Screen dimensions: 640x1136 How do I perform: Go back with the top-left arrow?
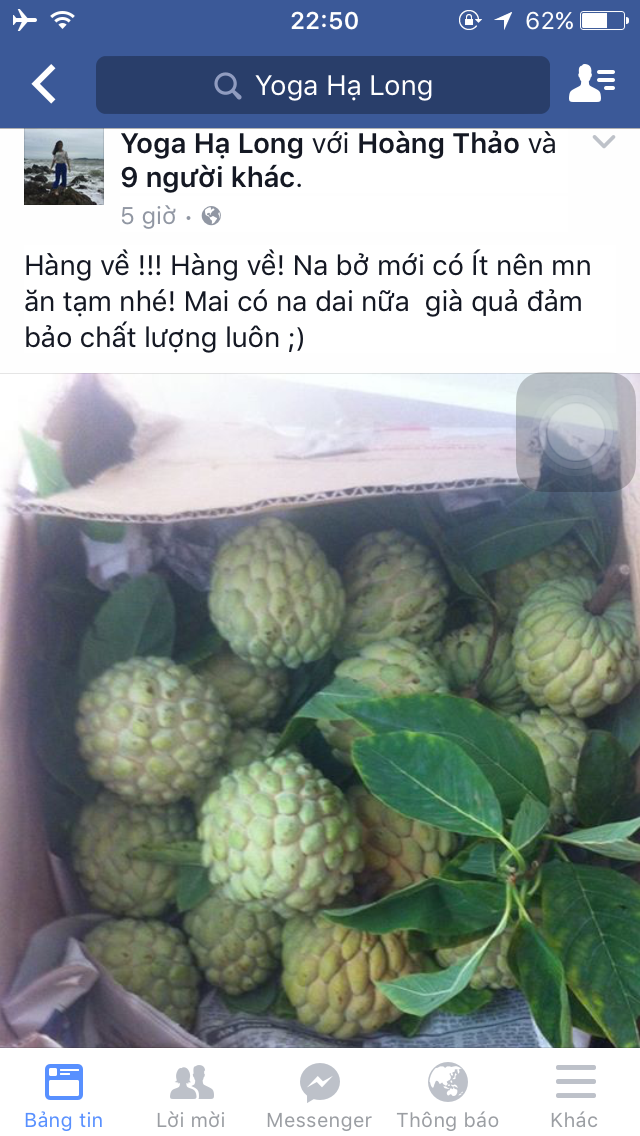click(44, 85)
